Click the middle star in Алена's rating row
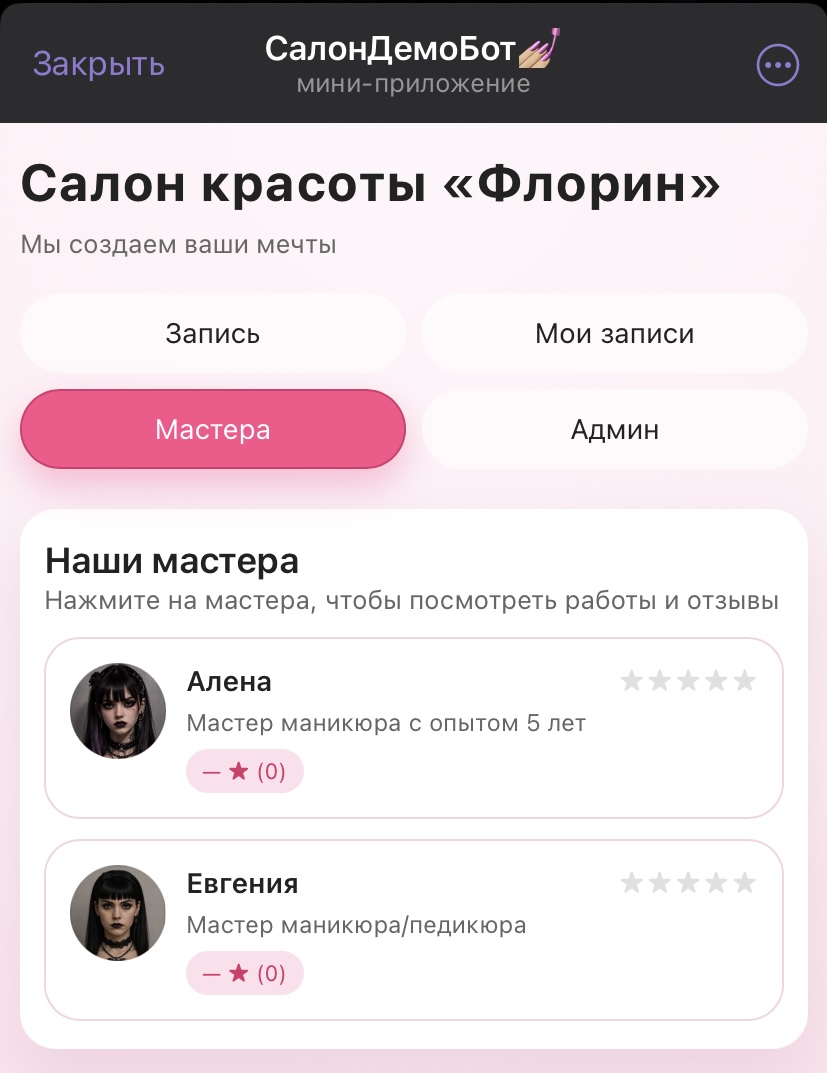 click(688, 680)
